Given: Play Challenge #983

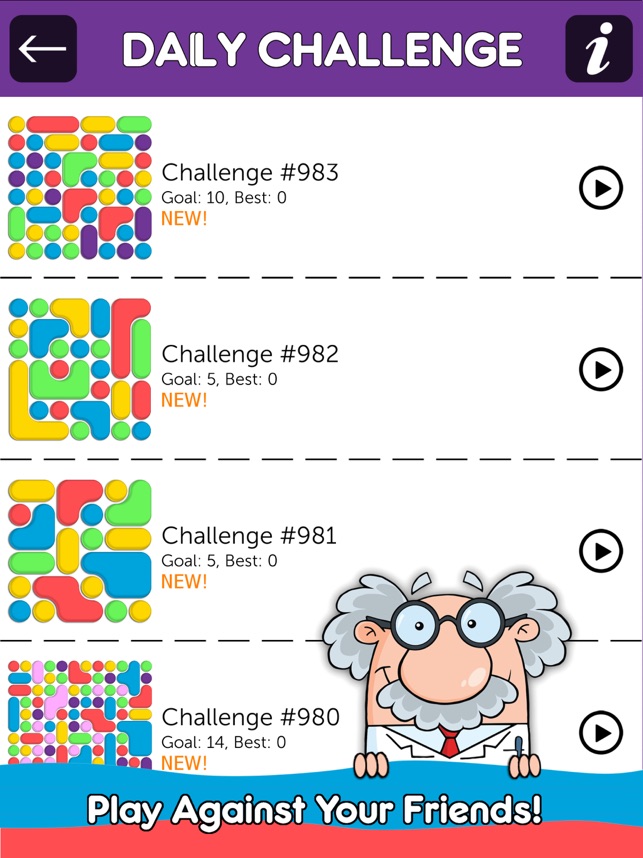Looking at the screenshot, I should point(601,187).
